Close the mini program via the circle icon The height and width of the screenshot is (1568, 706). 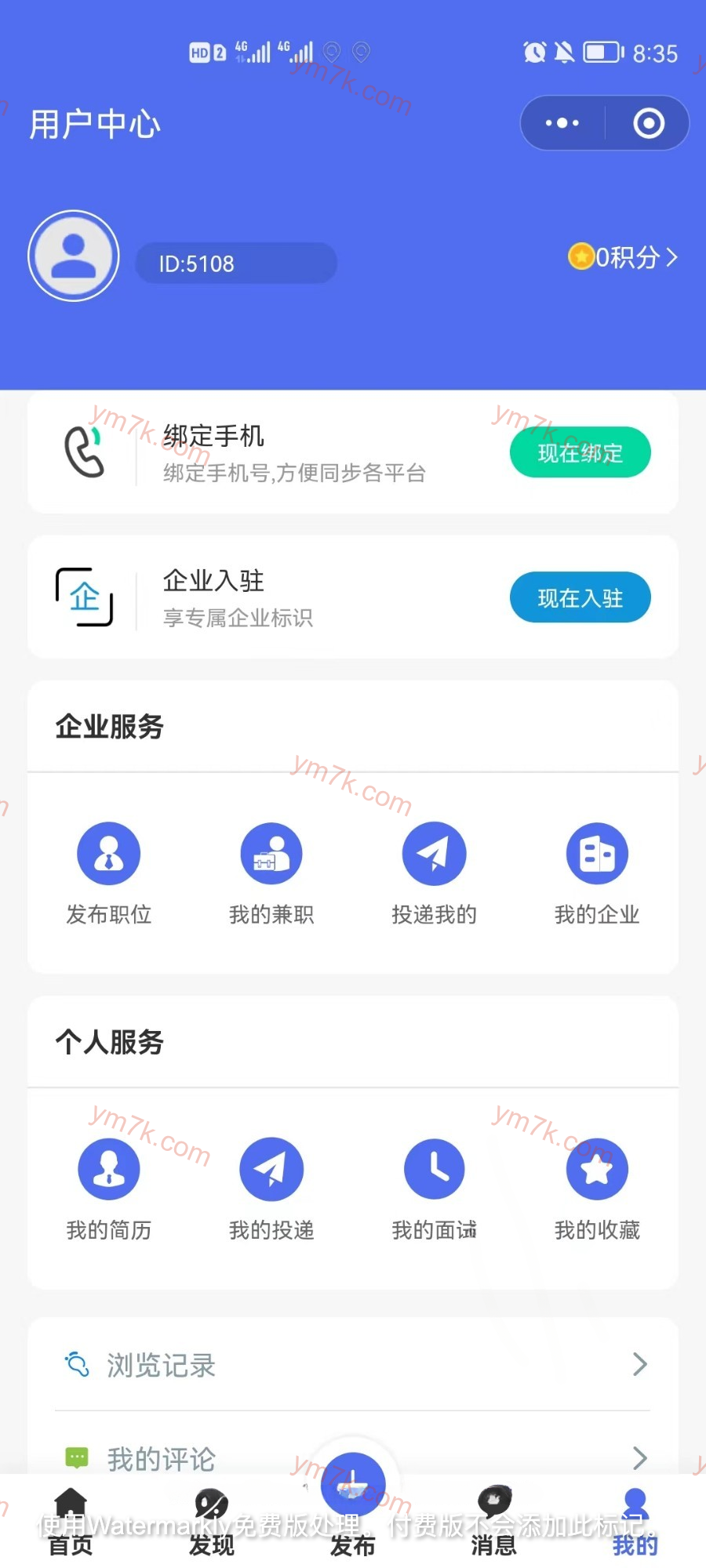(648, 123)
